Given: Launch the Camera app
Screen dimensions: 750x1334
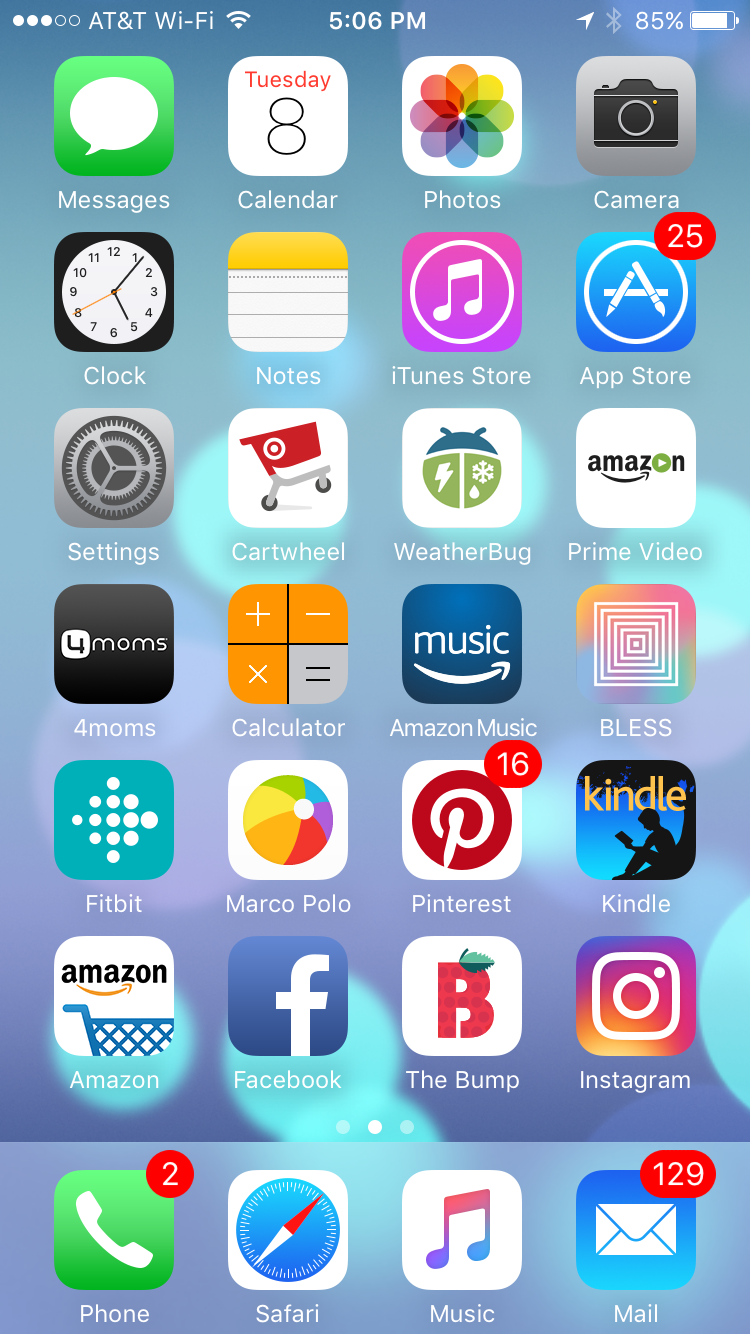Looking at the screenshot, I should pos(636,116).
